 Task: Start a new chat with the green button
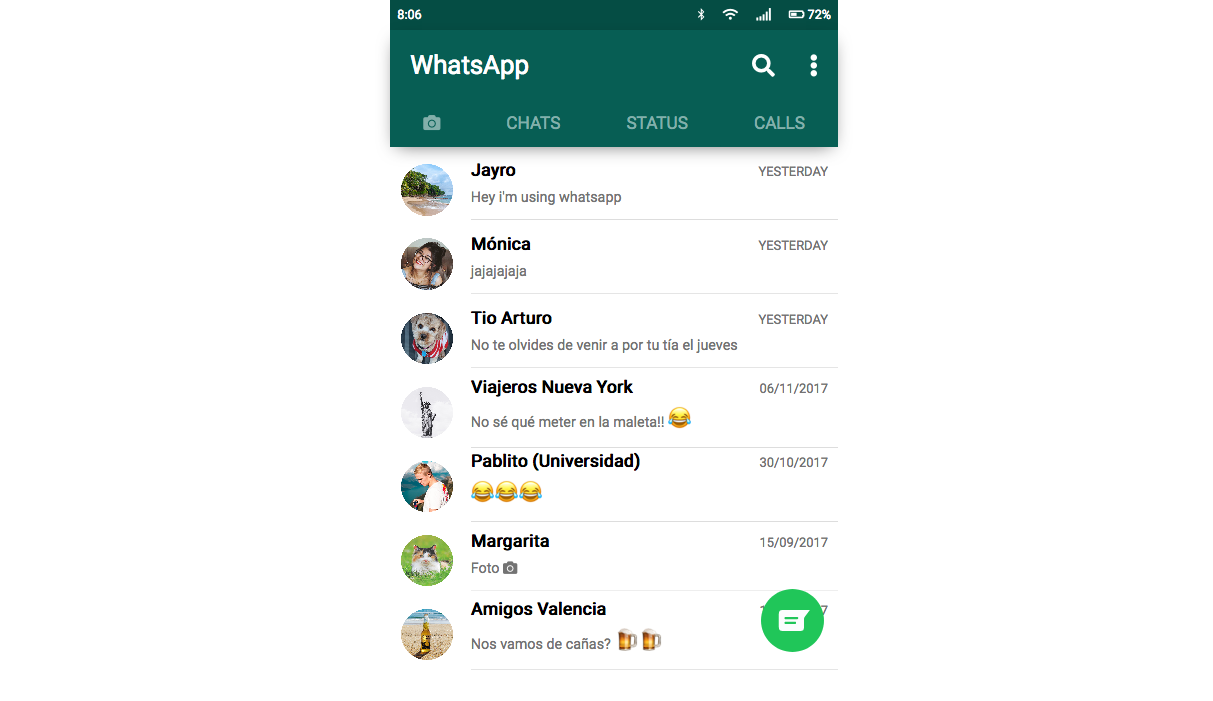pos(792,620)
